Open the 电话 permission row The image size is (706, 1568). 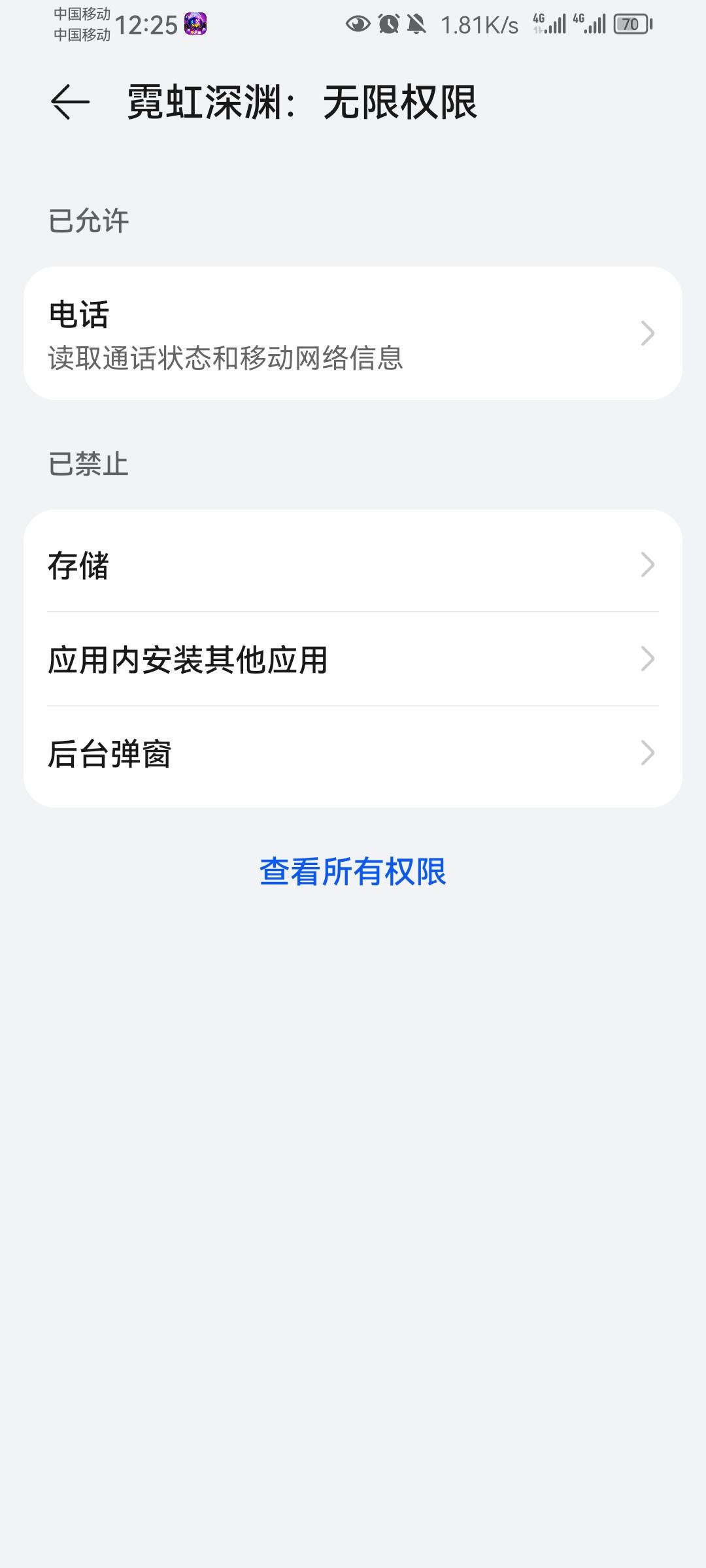pos(353,333)
